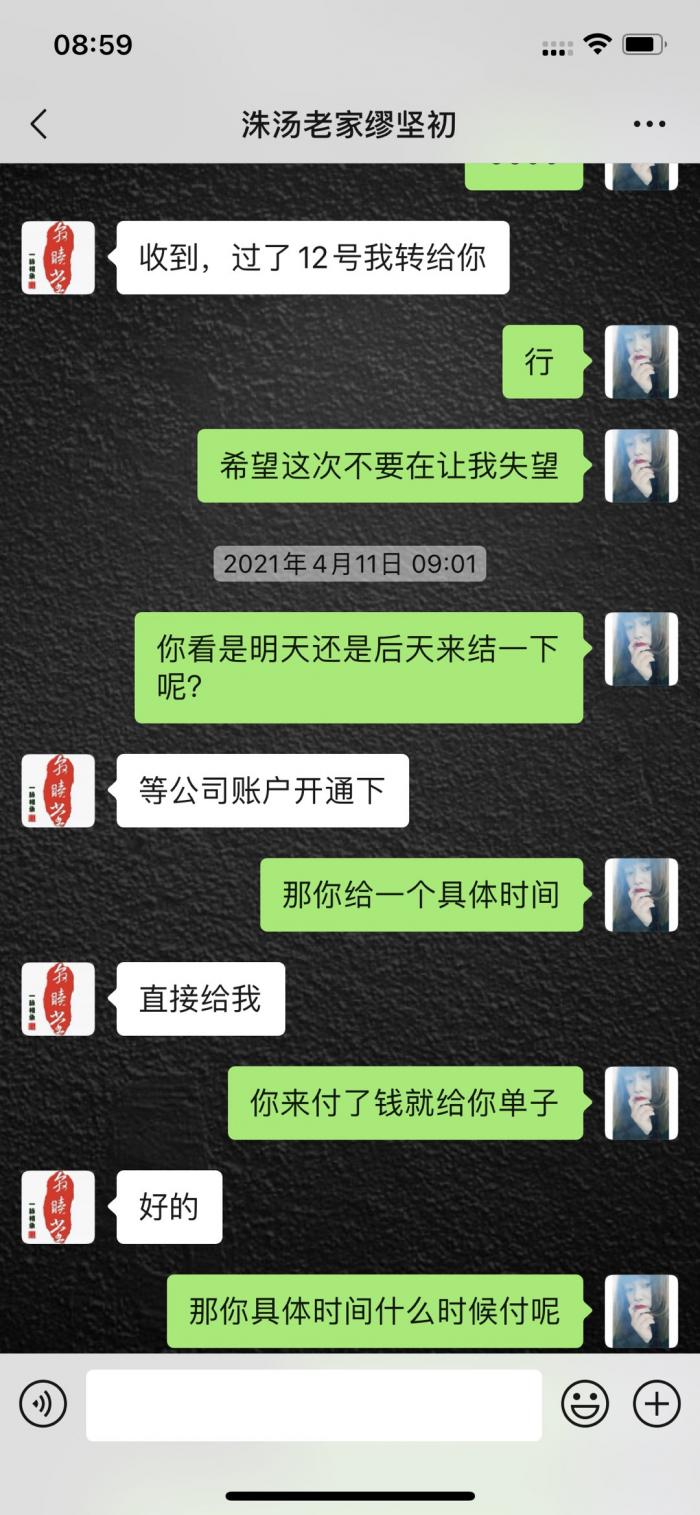Switch to voice message input
The height and width of the screenshot is (1515, 700).
coord(43,1404)
